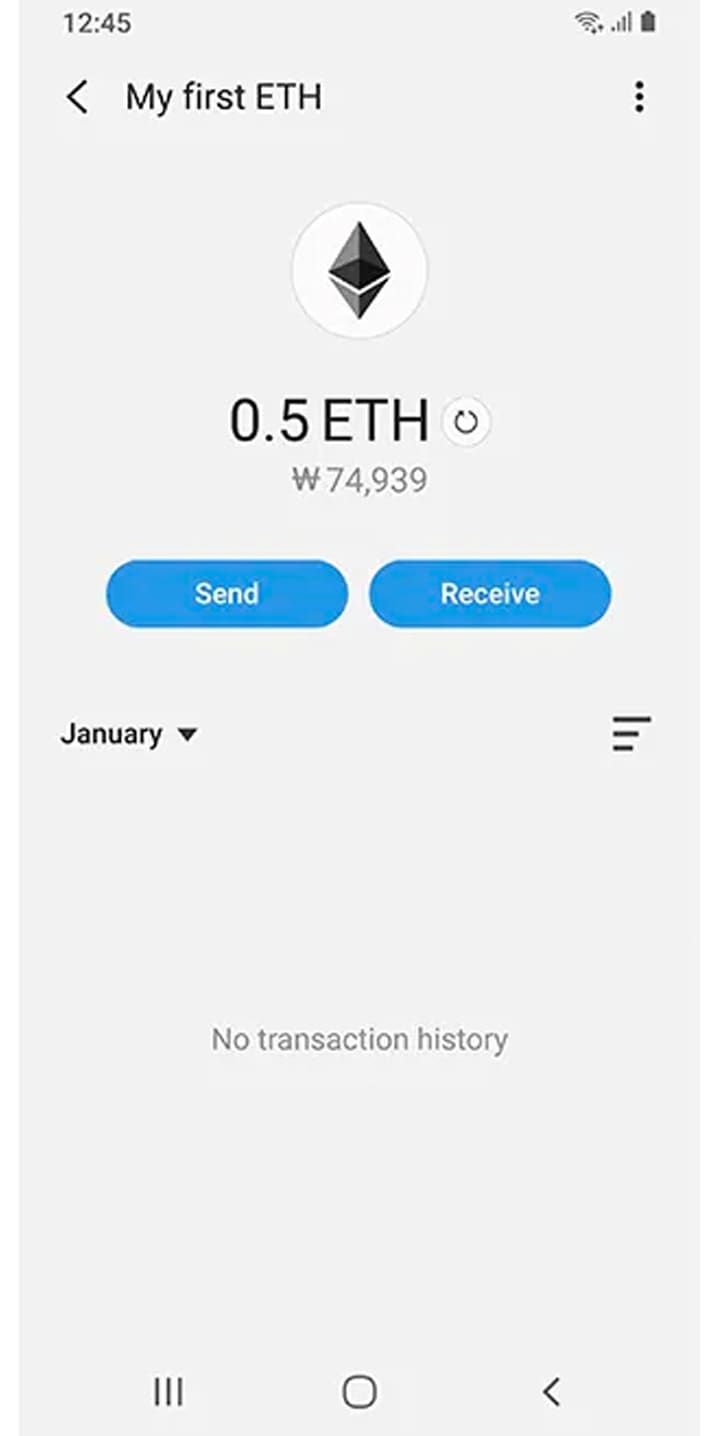Open the January month selector
Screen dimensions: 720x1436
(111, 734)
